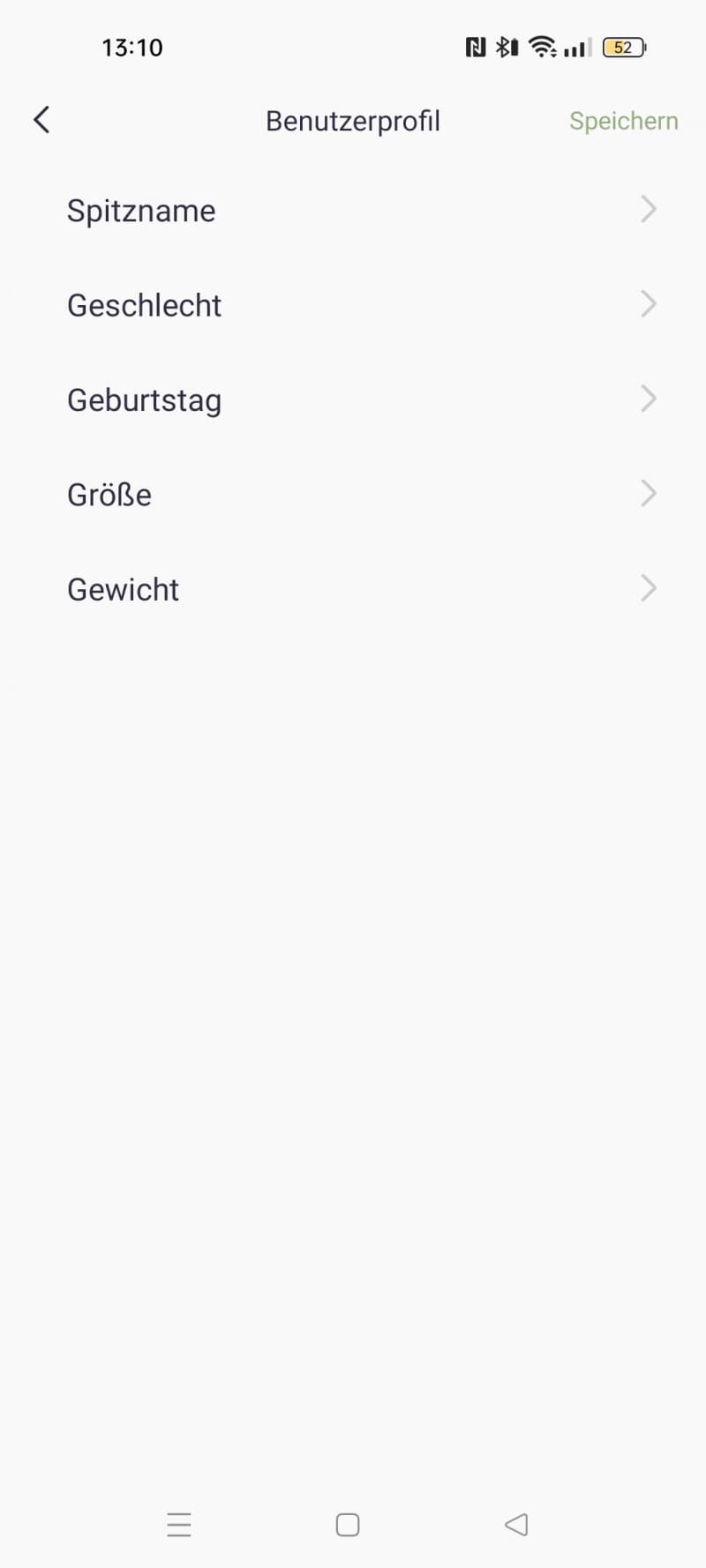Tap Speichern to save profile
The height and width of the screenshot is (1568, 706).
point(623,121)
